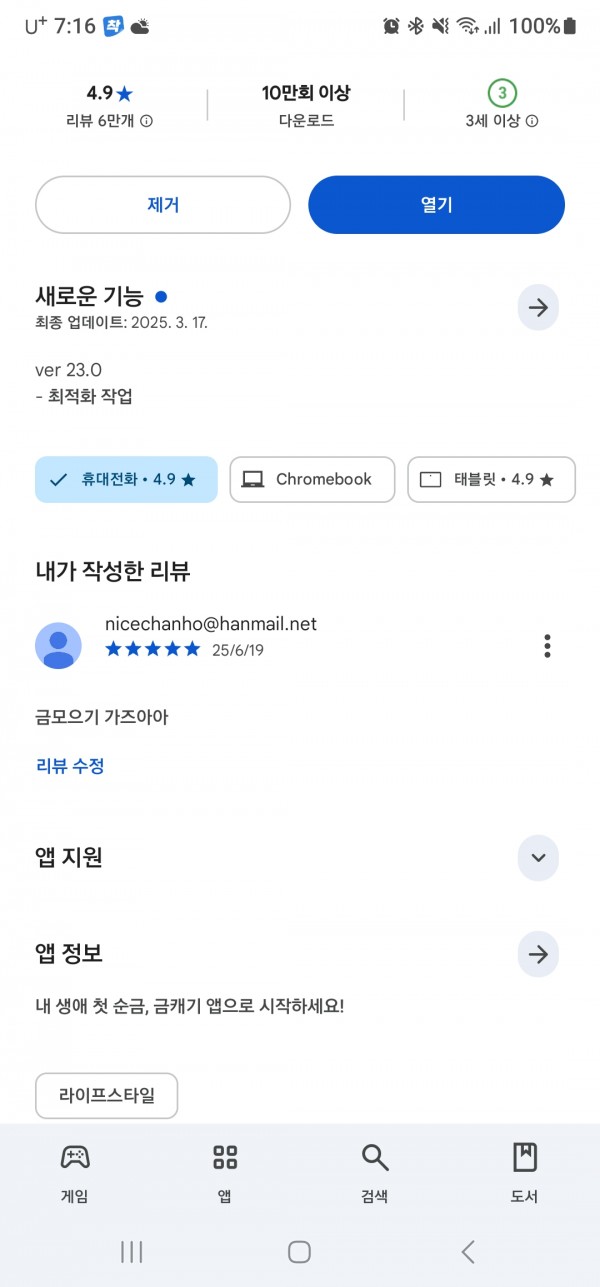Screen dimensions: 600x1287
Task: Open 앱 정보 details arrow
Action: click(538, 955)
